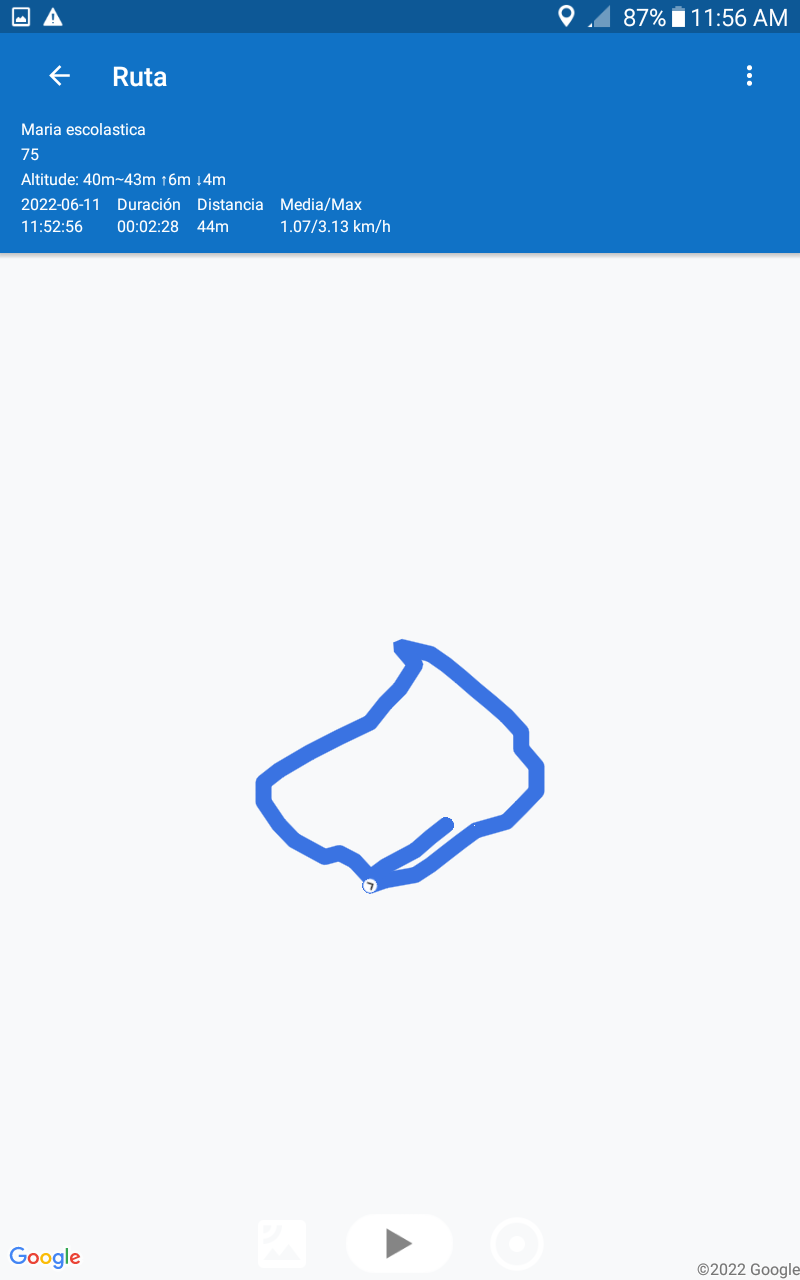The height and width of the screenshot is (1280, 800).
Task: Go back from the Ruta screen
Action: pyautogui.click(x=60, y=76)
